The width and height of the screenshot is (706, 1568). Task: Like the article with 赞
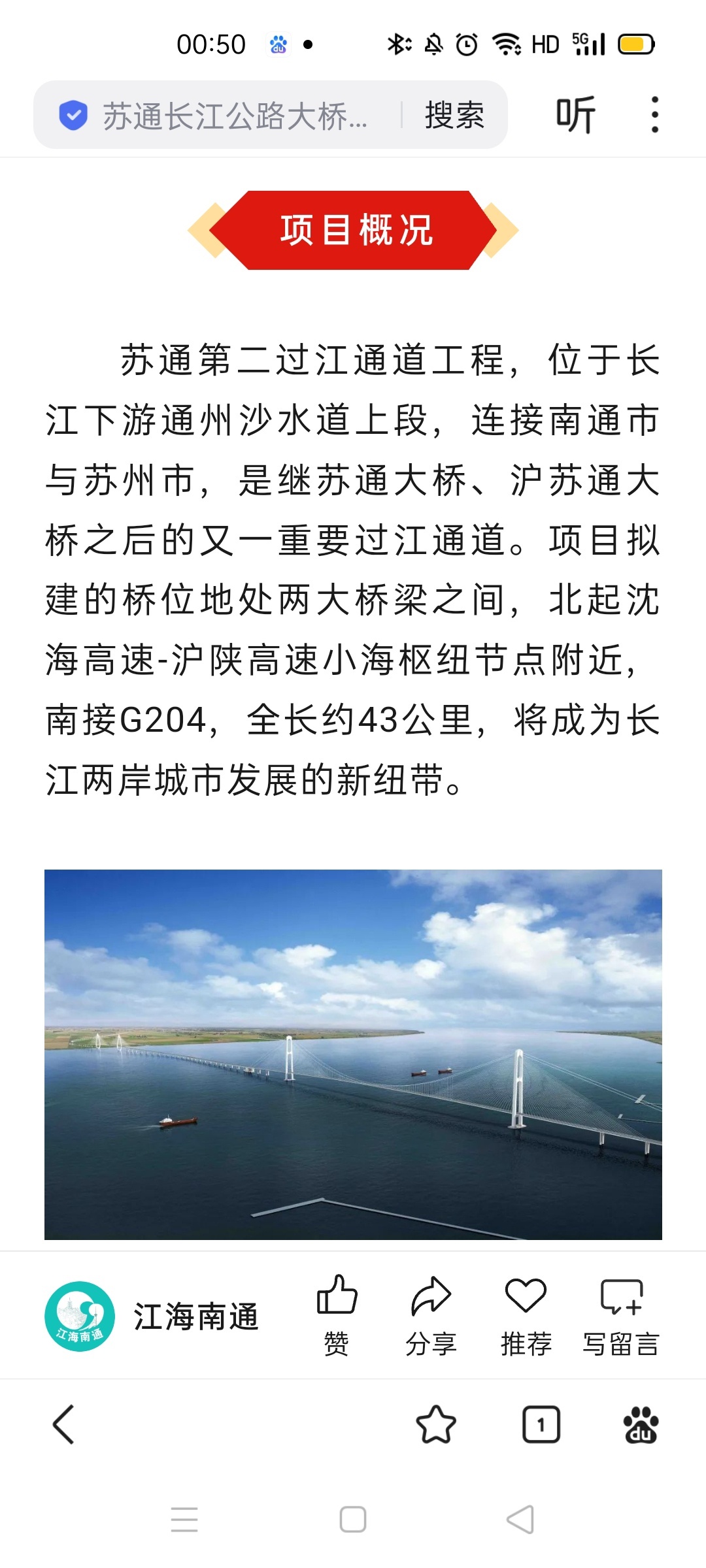click(x=337, y=1313)
